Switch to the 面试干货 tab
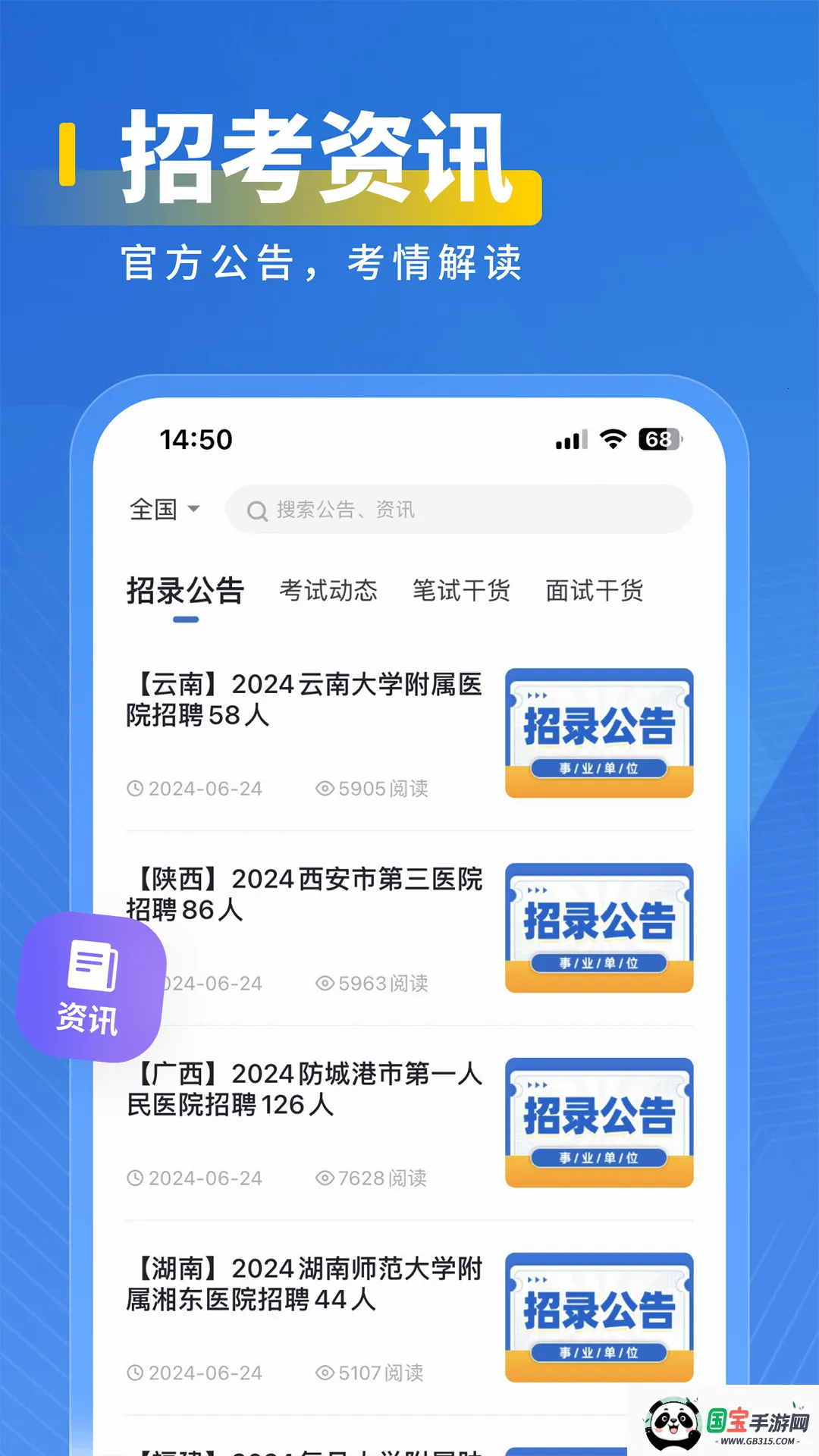The width and height of the screenshot is (819, 1456). click(594, 591)
